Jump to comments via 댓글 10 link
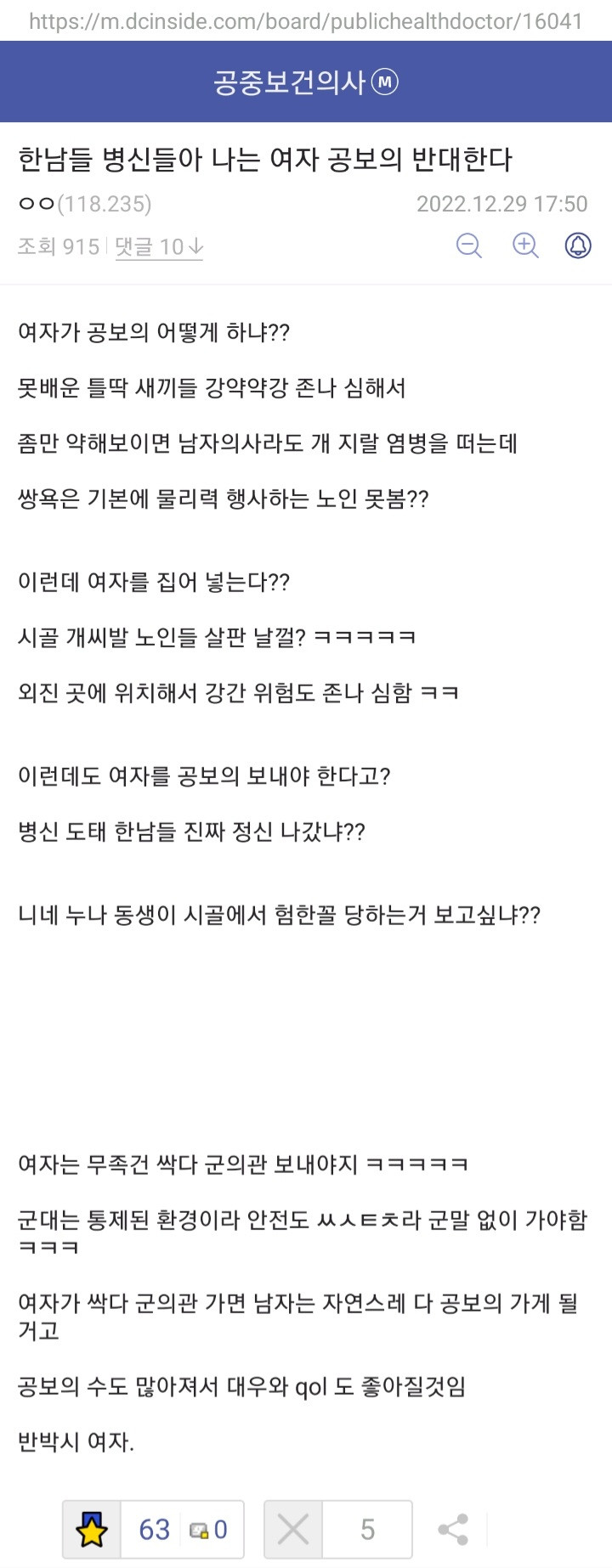Image resolution: width=612 pixels, height=1568 pixels. coord(159,246)
